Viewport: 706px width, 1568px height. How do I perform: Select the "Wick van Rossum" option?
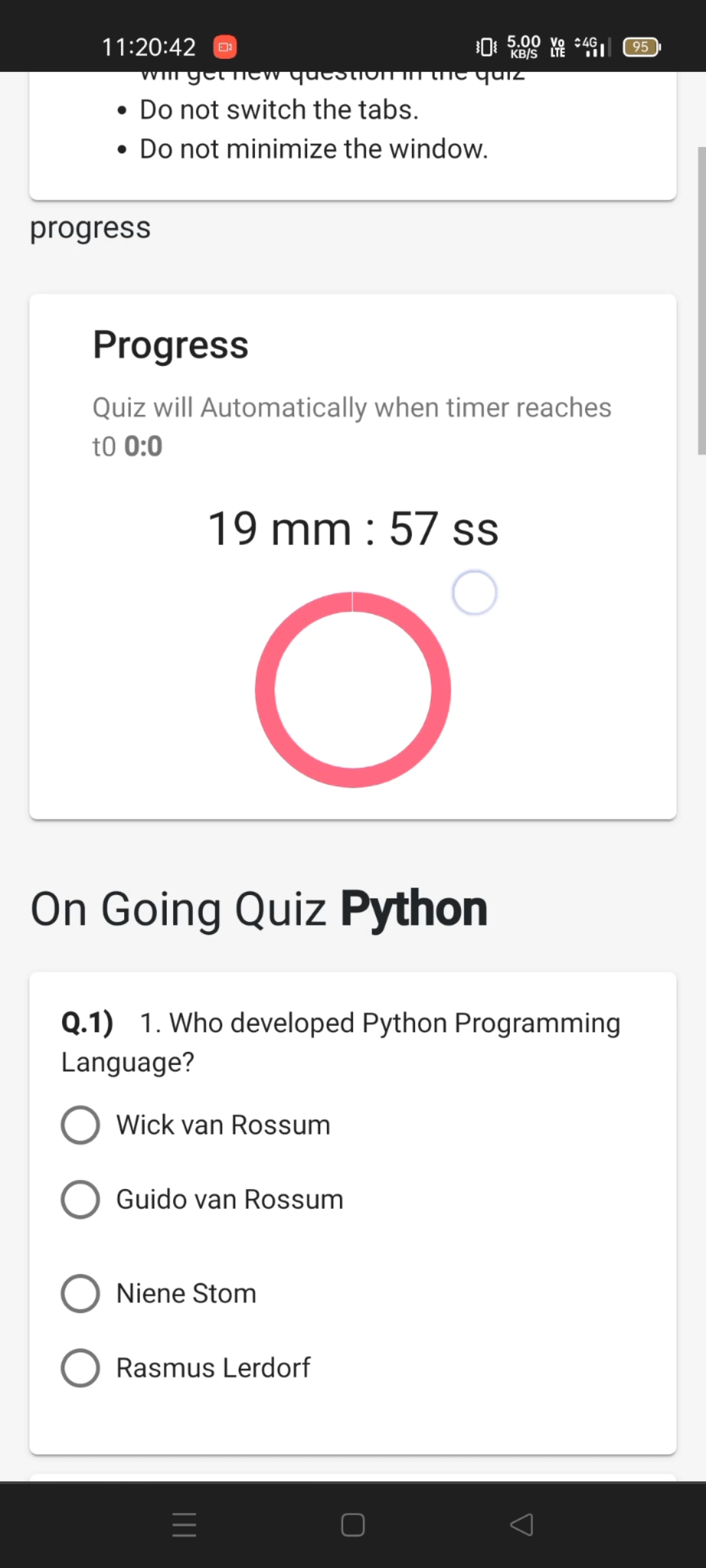[x=80, y=1124]
